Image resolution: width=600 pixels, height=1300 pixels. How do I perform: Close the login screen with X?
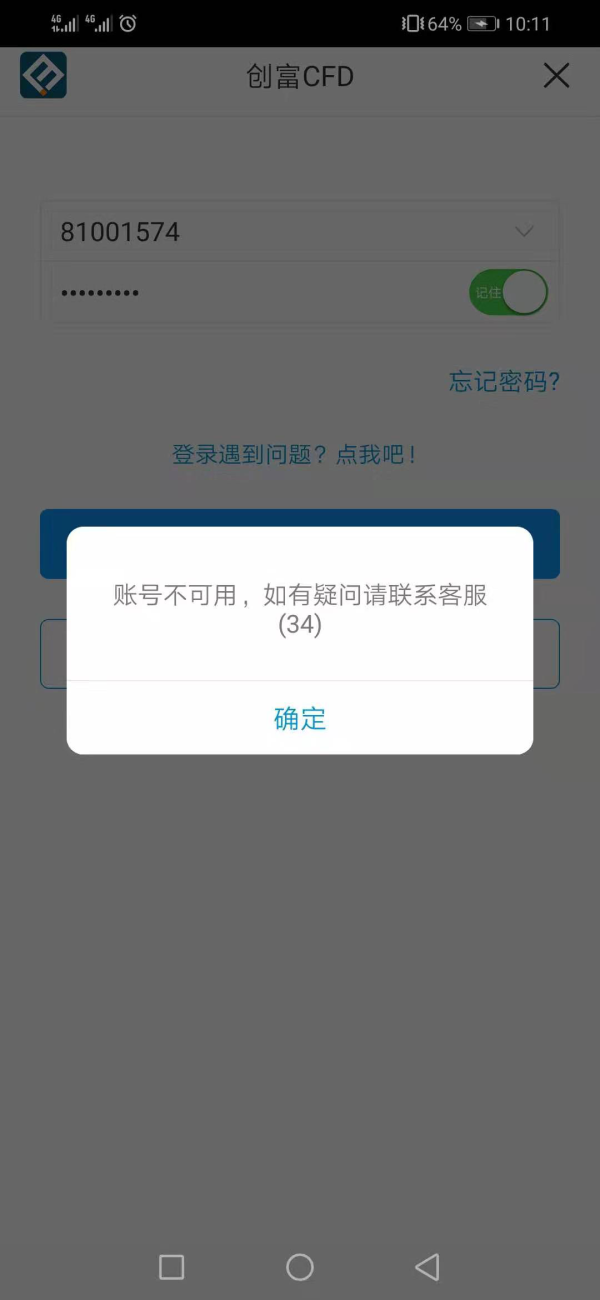[556, 76]
